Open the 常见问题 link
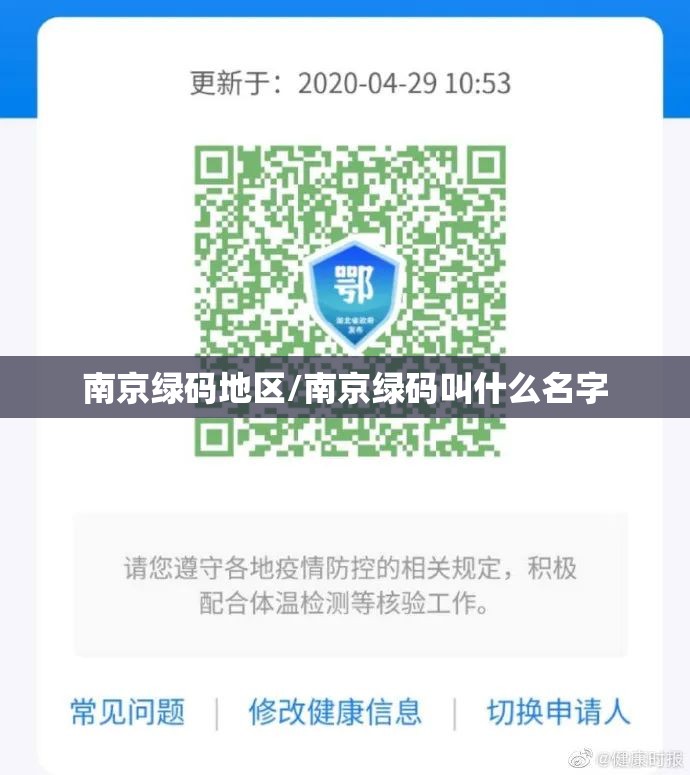Screen dimensions: 690x775 [127, 712]
